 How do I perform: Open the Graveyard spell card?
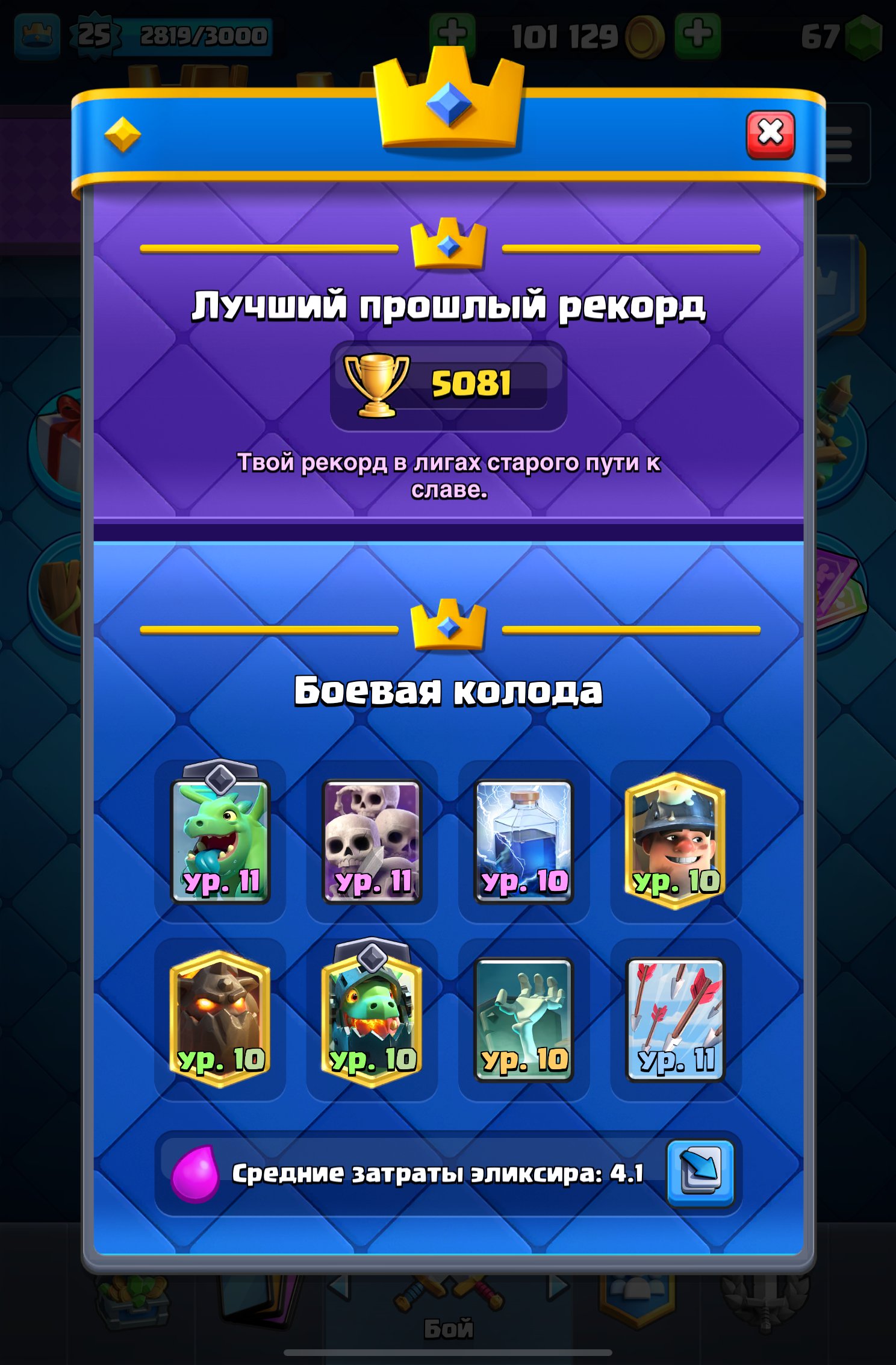click(524, 1019)
